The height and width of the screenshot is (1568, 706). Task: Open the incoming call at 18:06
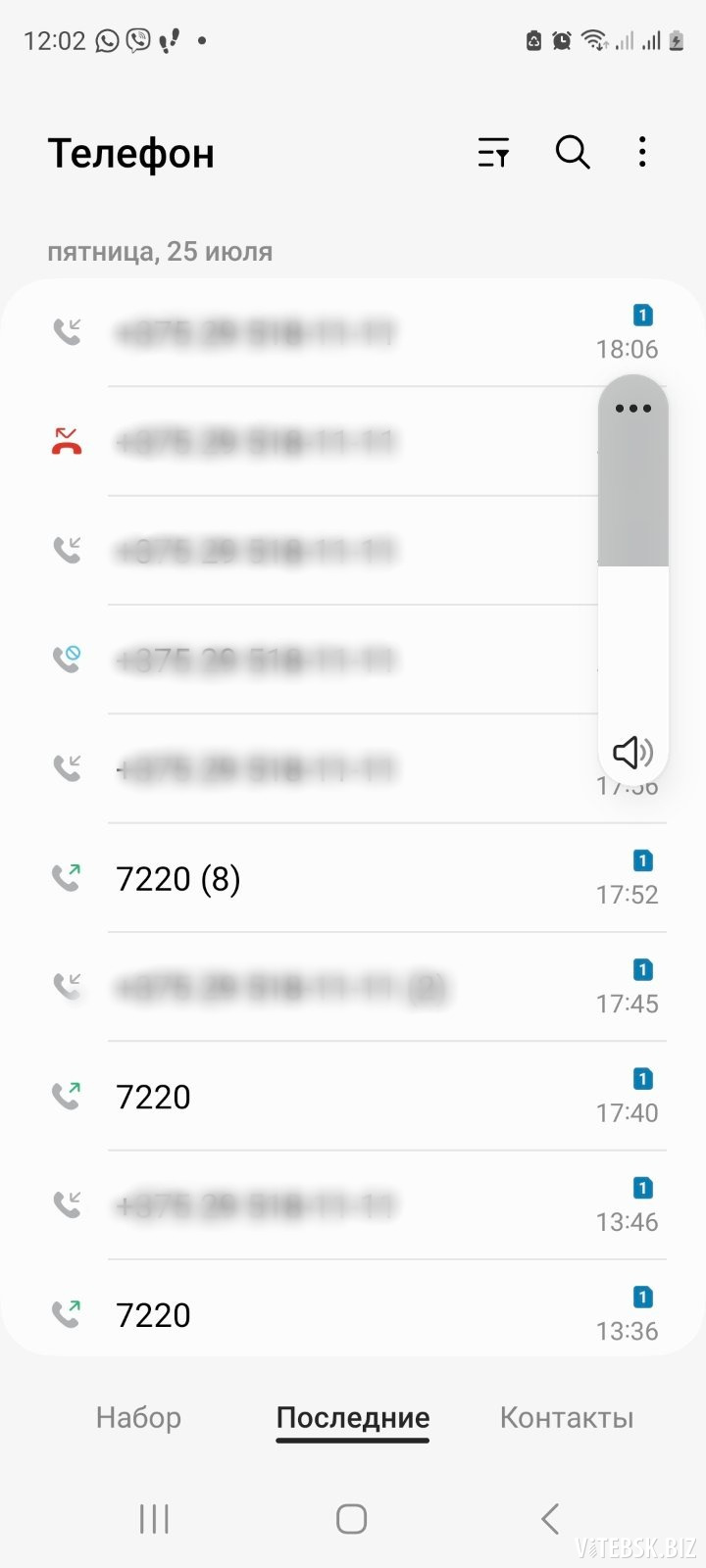coord(353,333)
